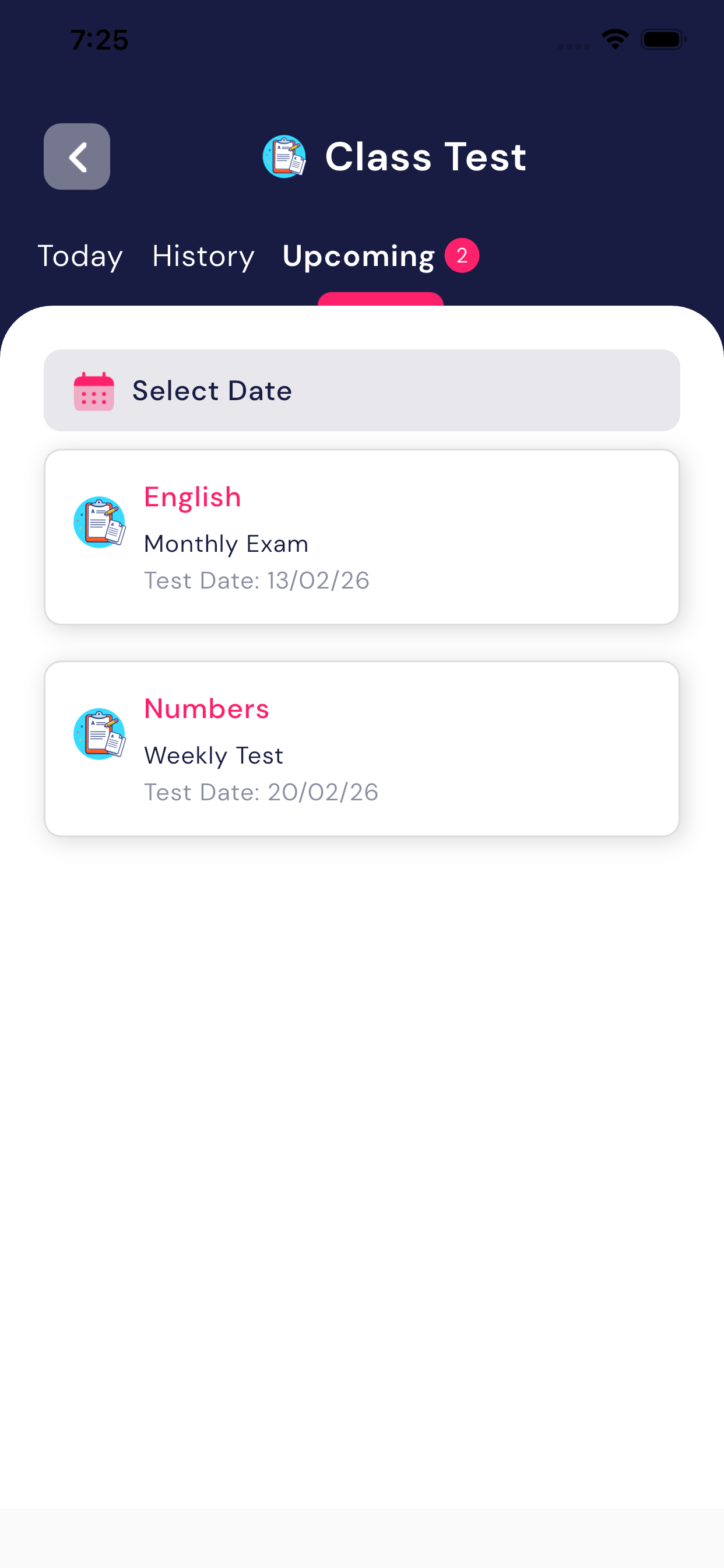The height and width of the screenshot is (1568, 724).
Task: Switch to the History tab
Action: pyautogui.click(x=203, y=256)
